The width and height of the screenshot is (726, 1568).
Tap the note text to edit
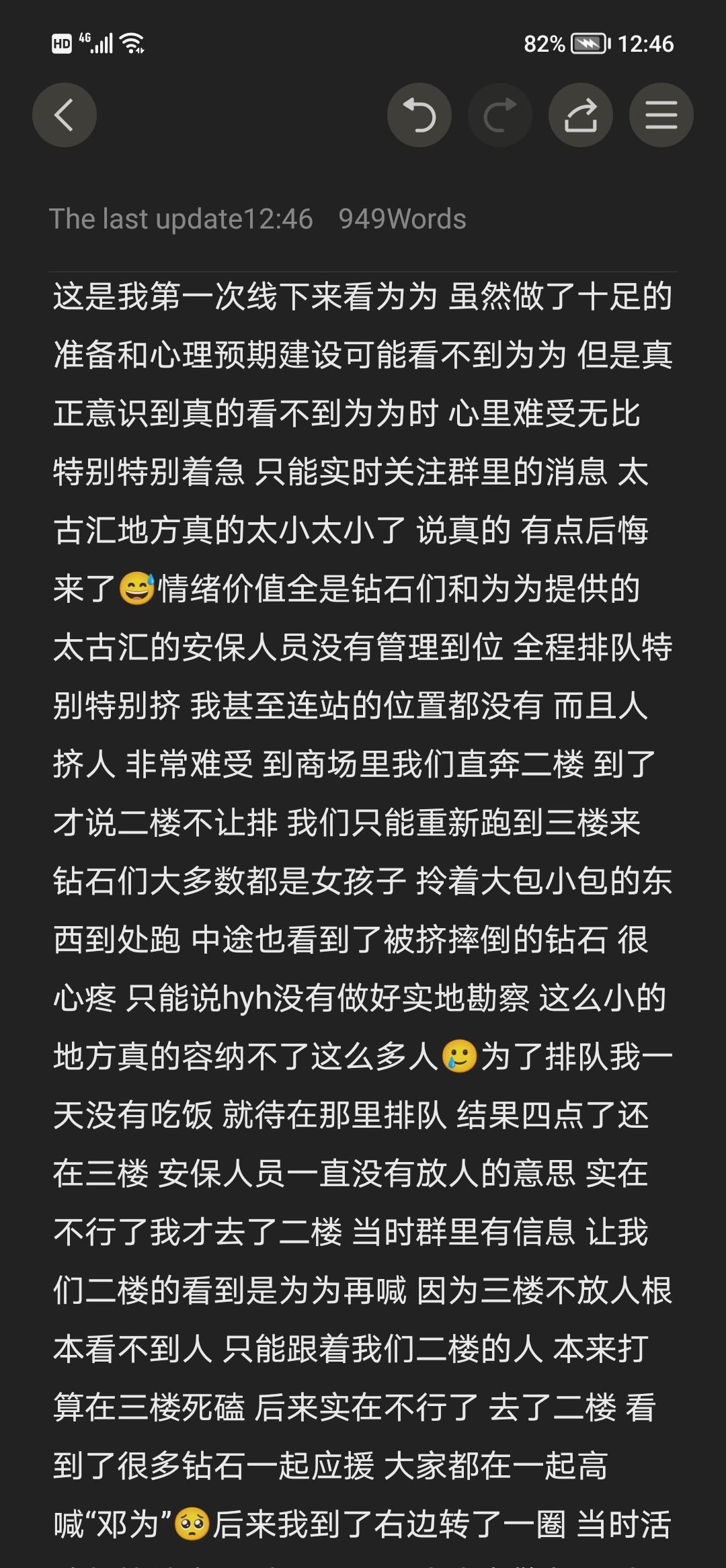[363, 874]
